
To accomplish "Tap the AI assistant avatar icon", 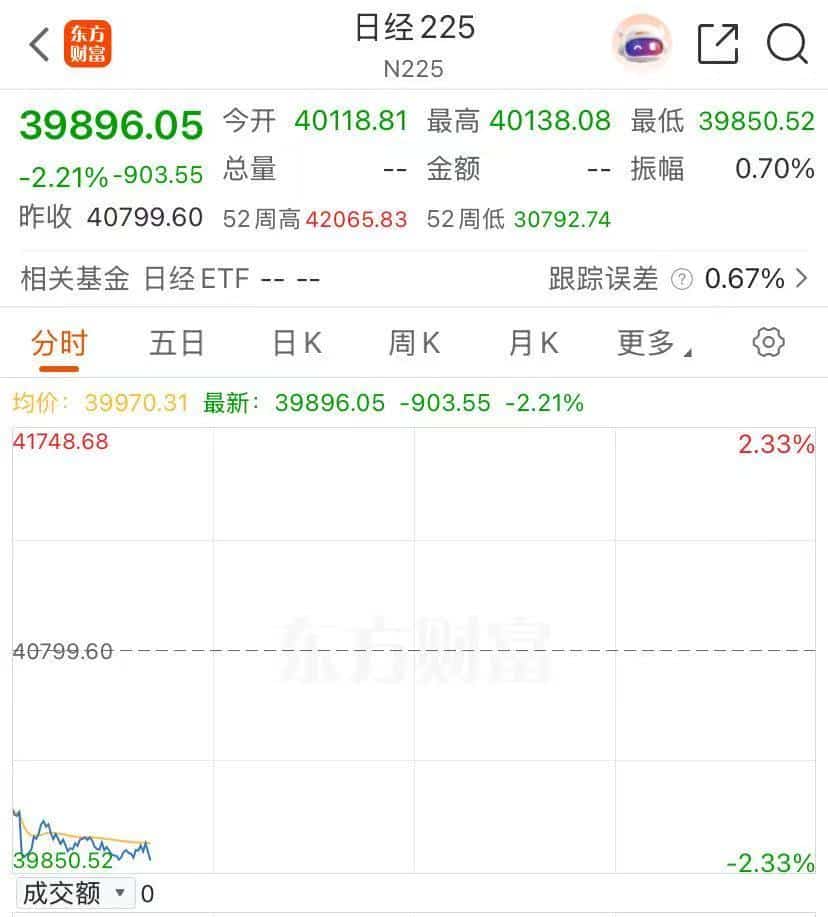I will pyautogui.click(x=639, y=44).
